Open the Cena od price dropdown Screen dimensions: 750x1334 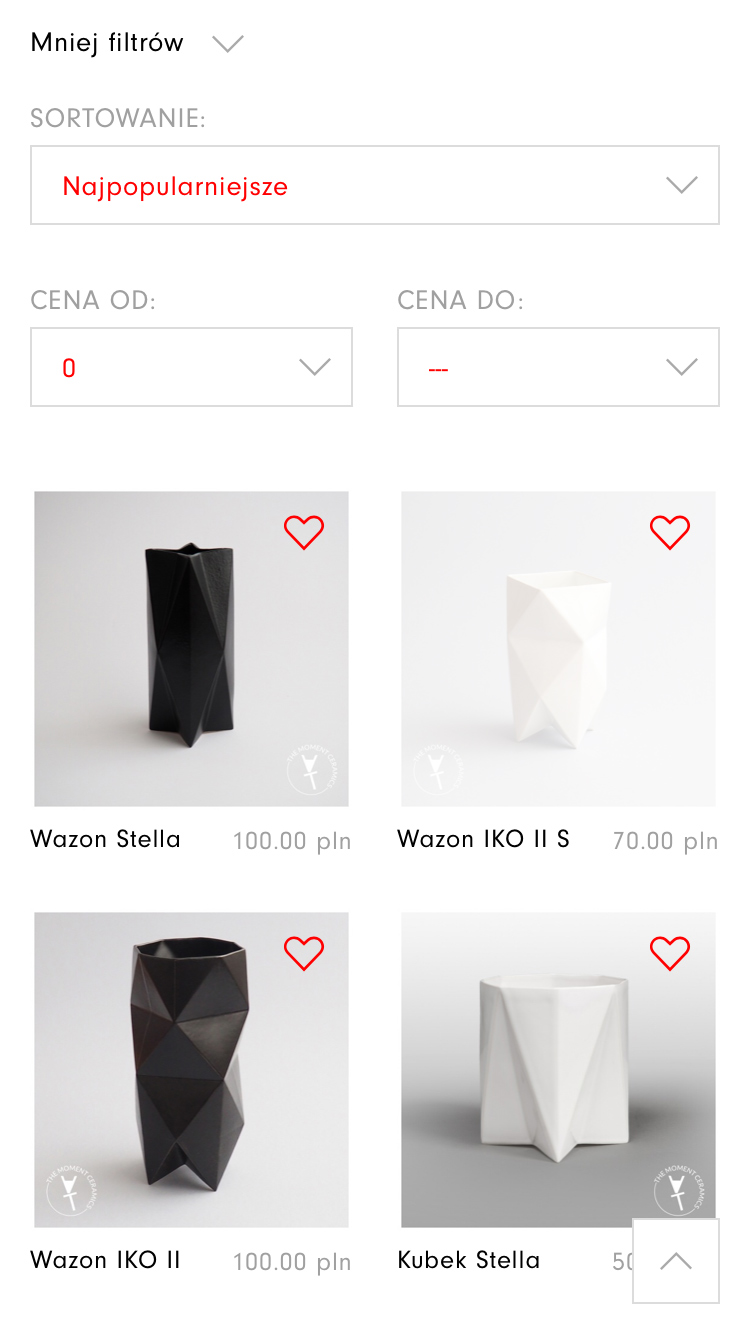[191, 367]
